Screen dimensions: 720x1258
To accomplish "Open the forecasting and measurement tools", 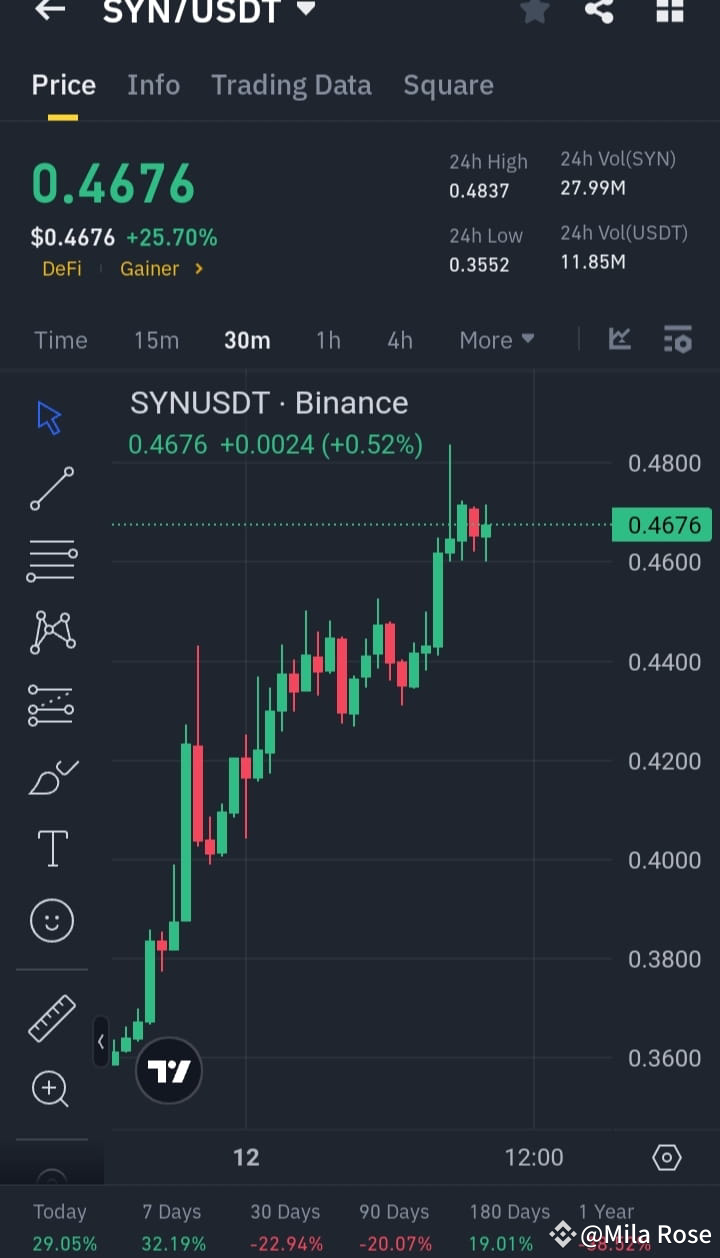I will [50, 704].
